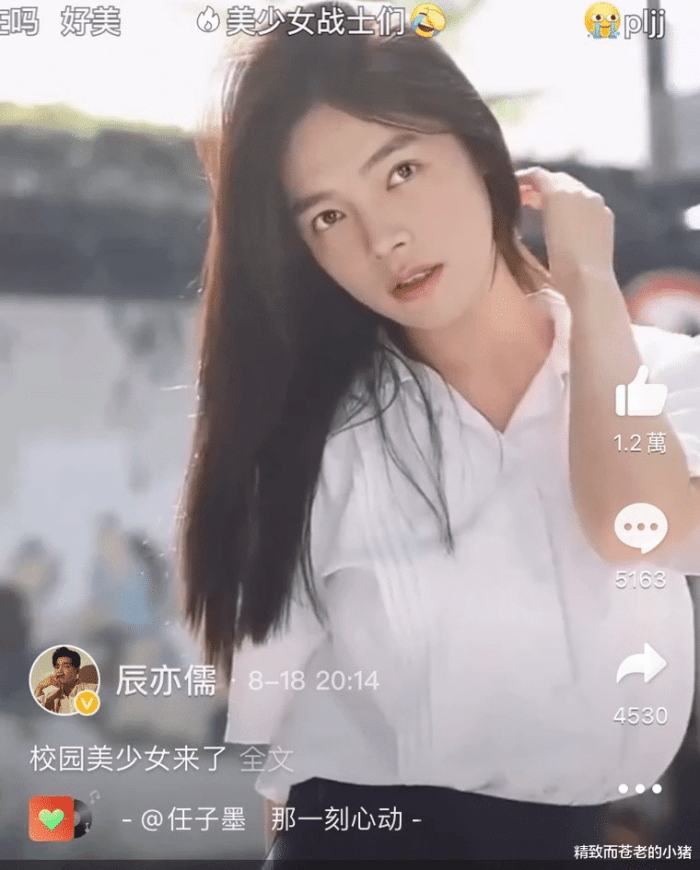
Task: Expand caption with 全文 link
Action: point(267,759)
